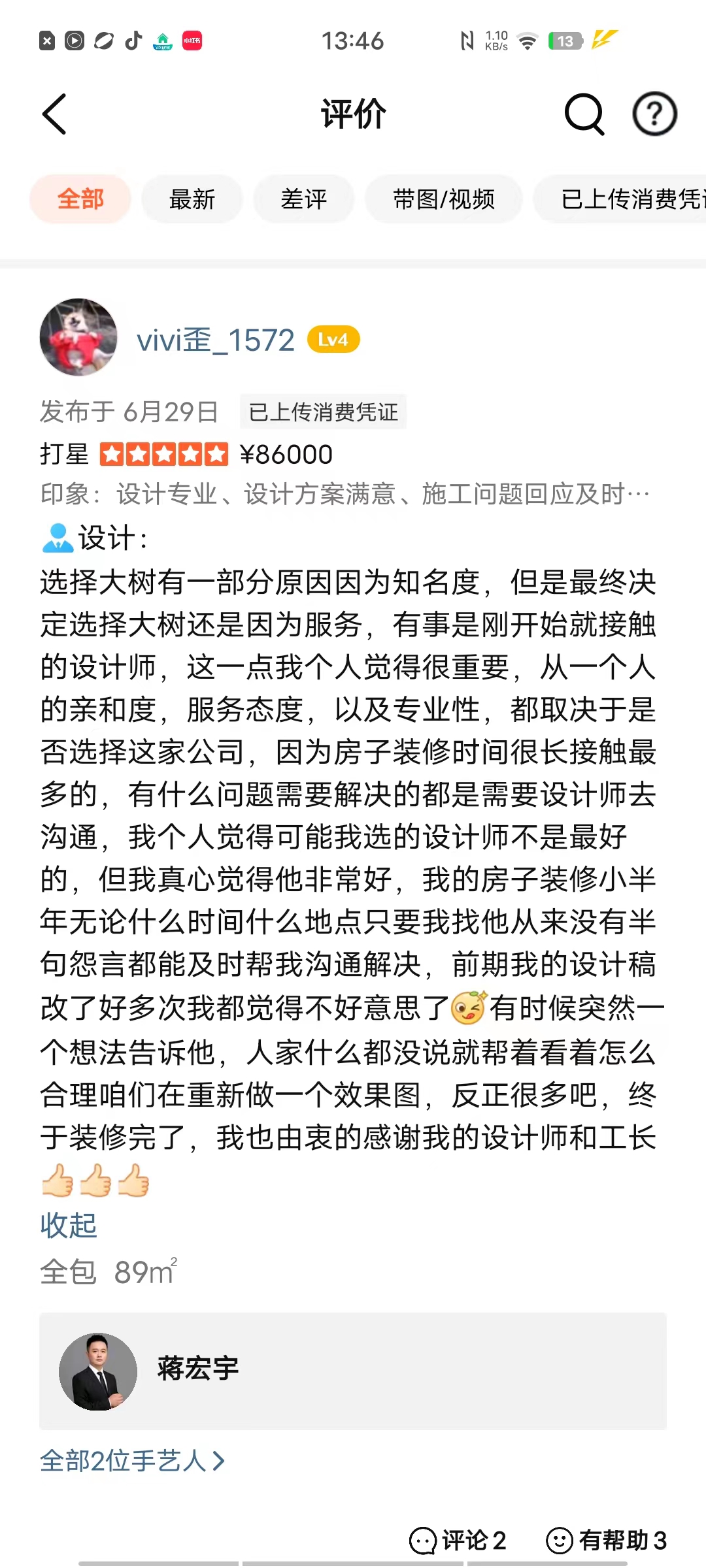This screenshot has width=706, height=1568.
Task: Go back from the 评价 page
Action: [55, 114]
